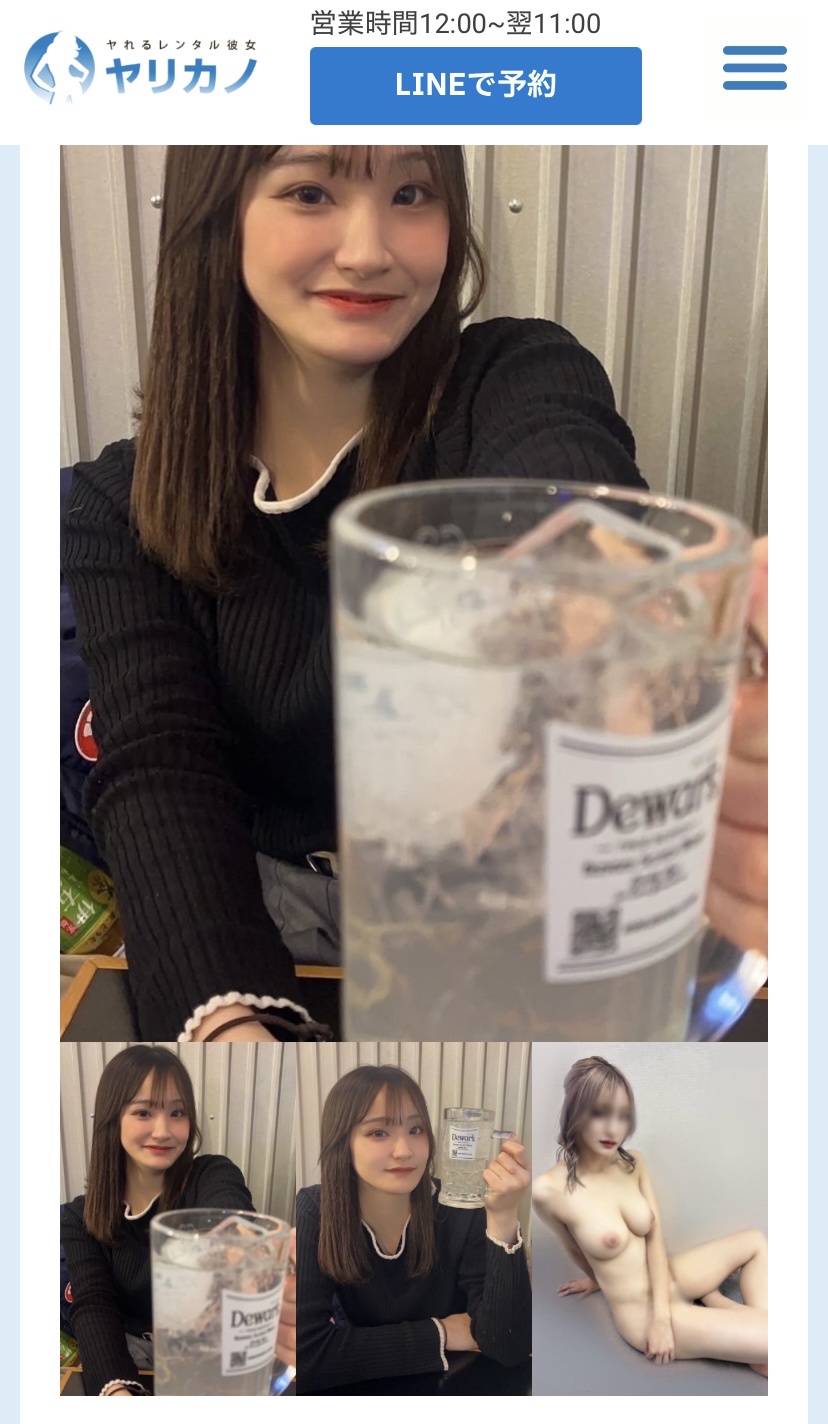Viewport: 828px width, 1424px height.
Task: Select the second gallery thumbnail
Action: pos(414,1218)
